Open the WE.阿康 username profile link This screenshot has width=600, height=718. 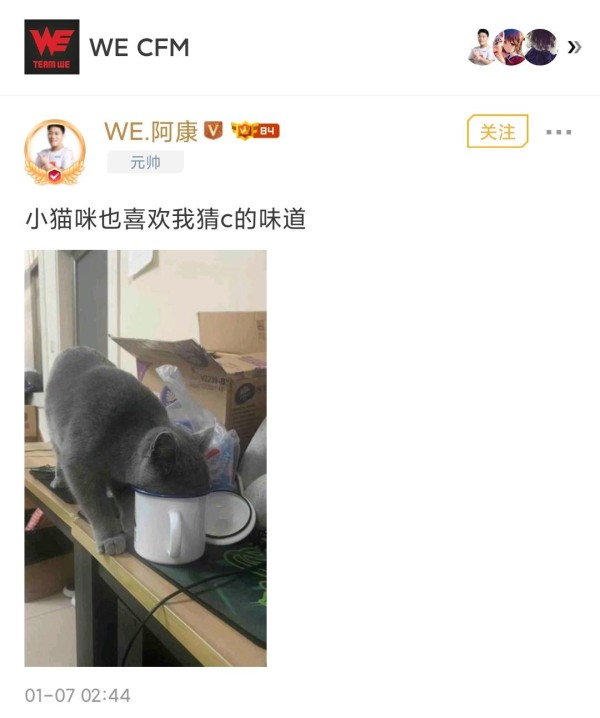click(x=151, y=131)
